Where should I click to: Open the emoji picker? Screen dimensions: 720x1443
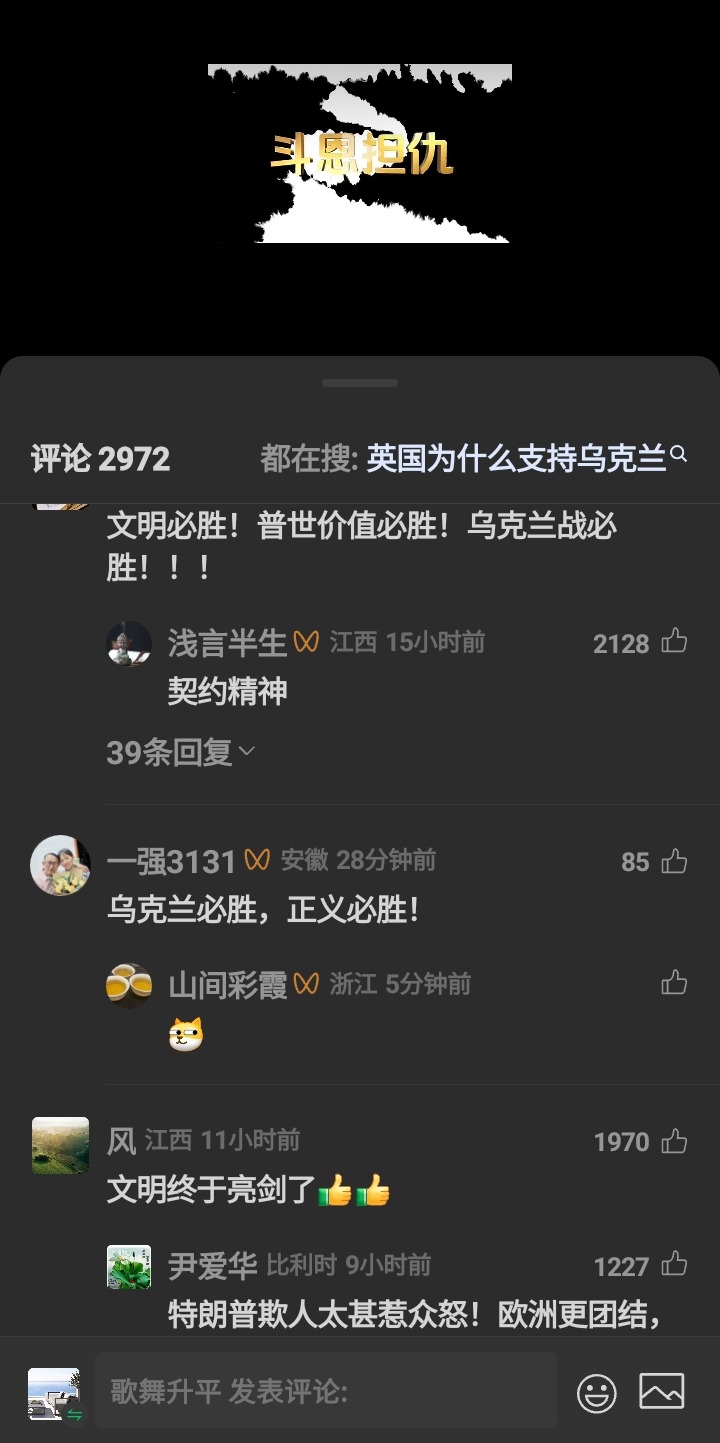tap(597, 1392)
